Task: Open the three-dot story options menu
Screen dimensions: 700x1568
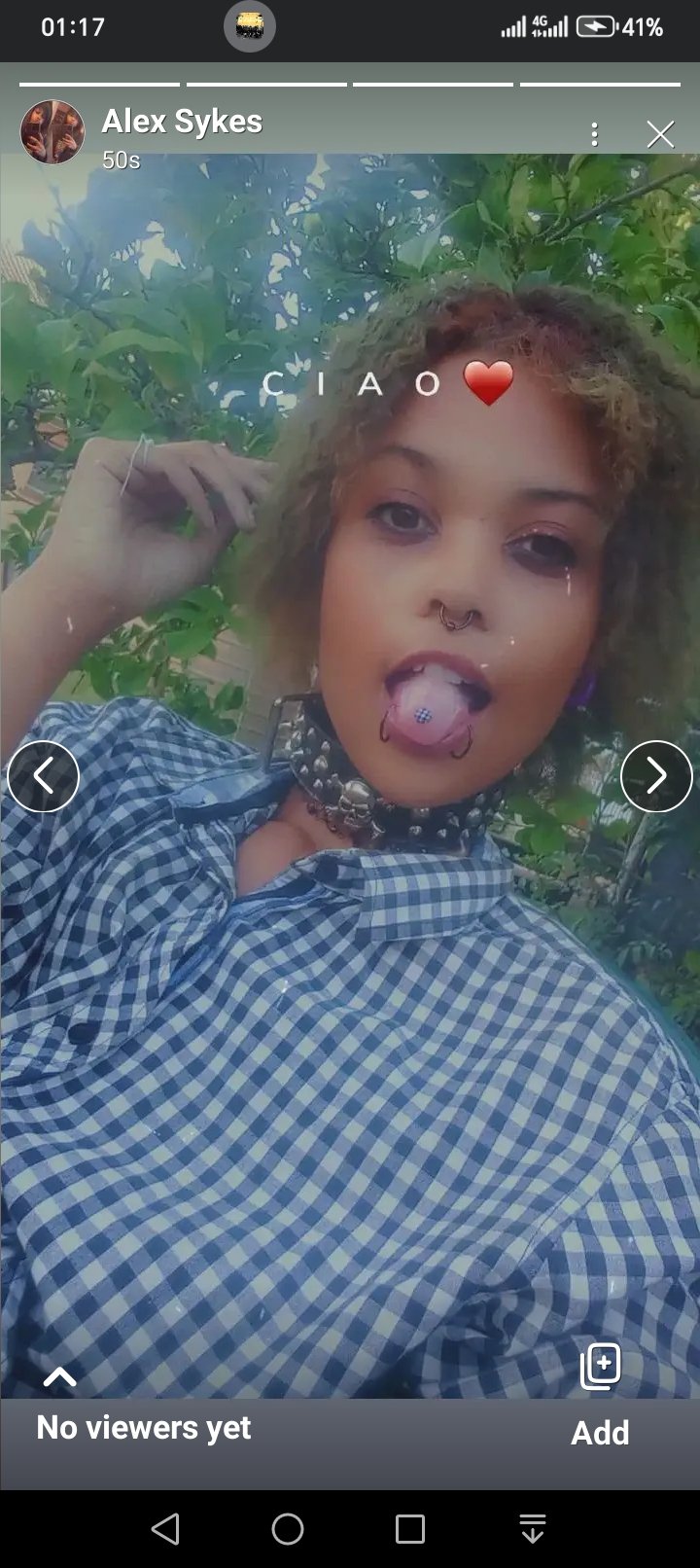Action: click(x=594, y=134)
